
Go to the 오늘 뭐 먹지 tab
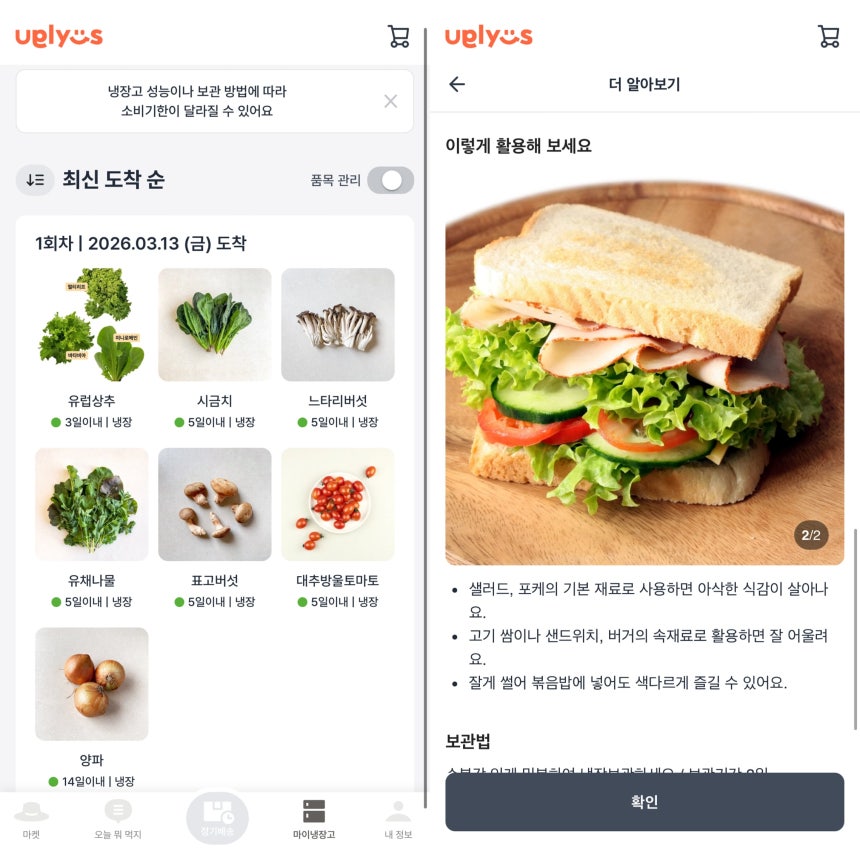click(x=118, y=819)
